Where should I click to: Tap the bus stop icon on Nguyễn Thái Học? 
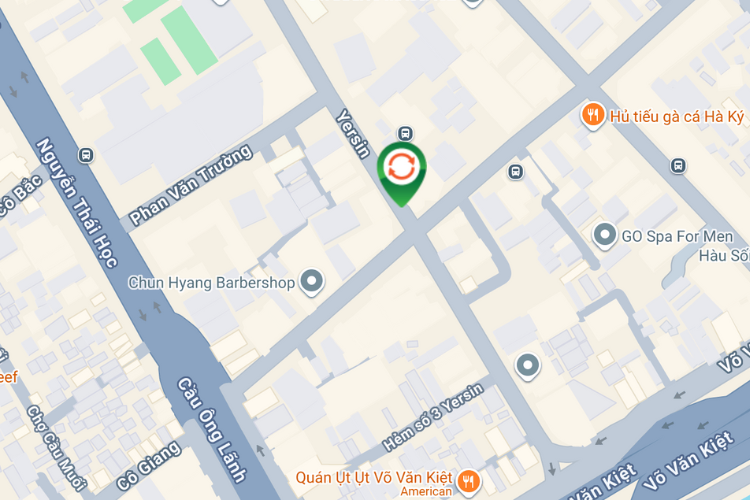[x=87, y=156]
